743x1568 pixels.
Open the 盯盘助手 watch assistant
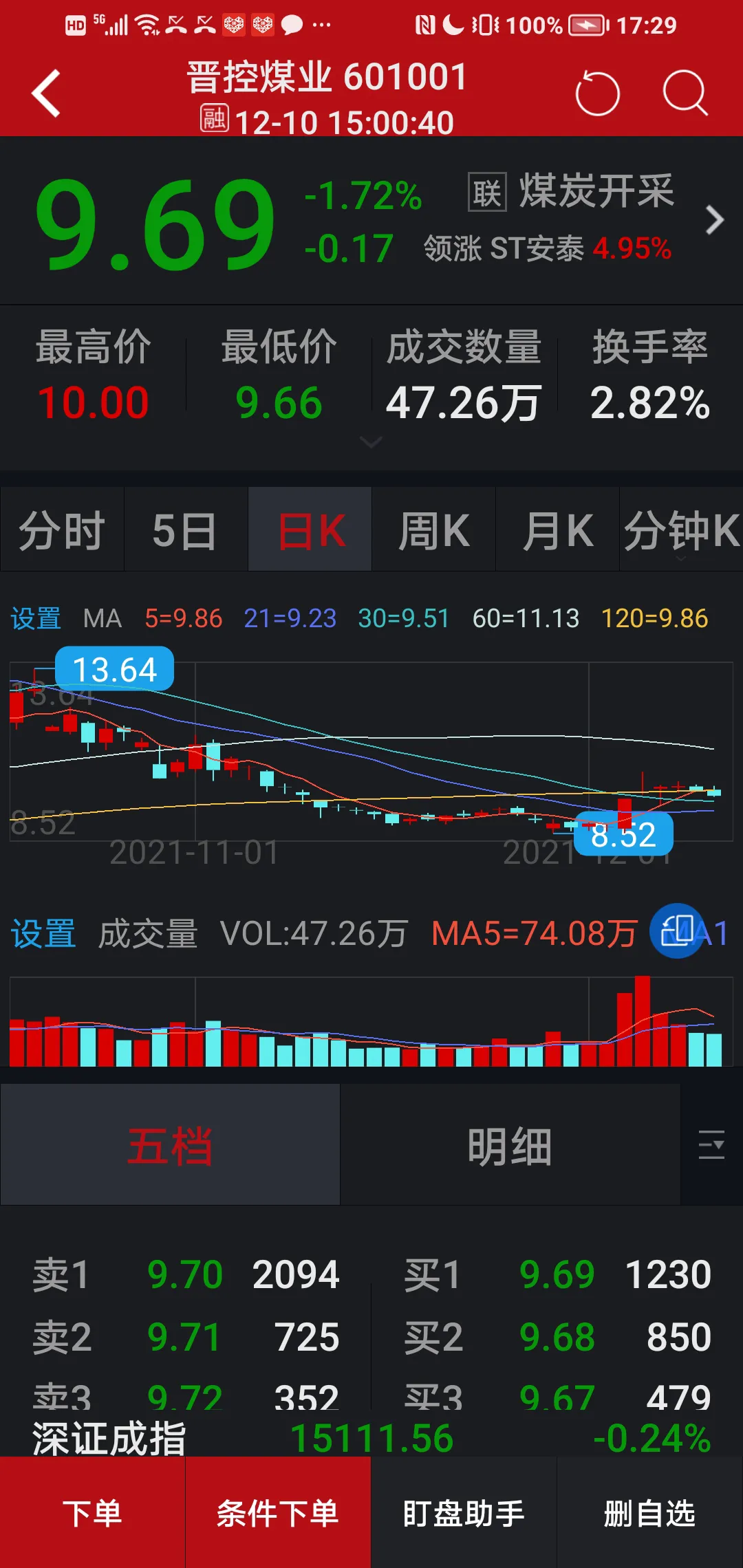(x=464, y=1513)
